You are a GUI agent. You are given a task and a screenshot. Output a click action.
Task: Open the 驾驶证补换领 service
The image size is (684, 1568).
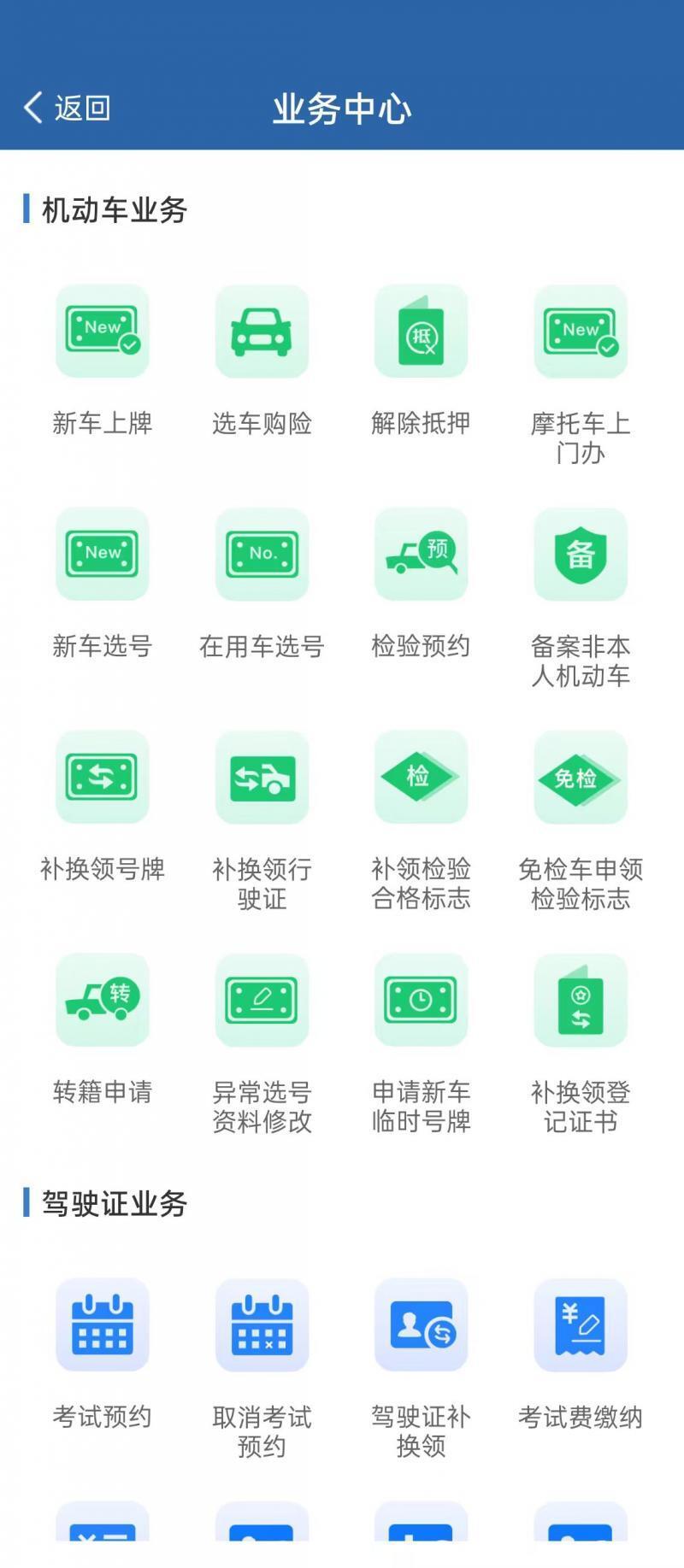(422, 1324)
